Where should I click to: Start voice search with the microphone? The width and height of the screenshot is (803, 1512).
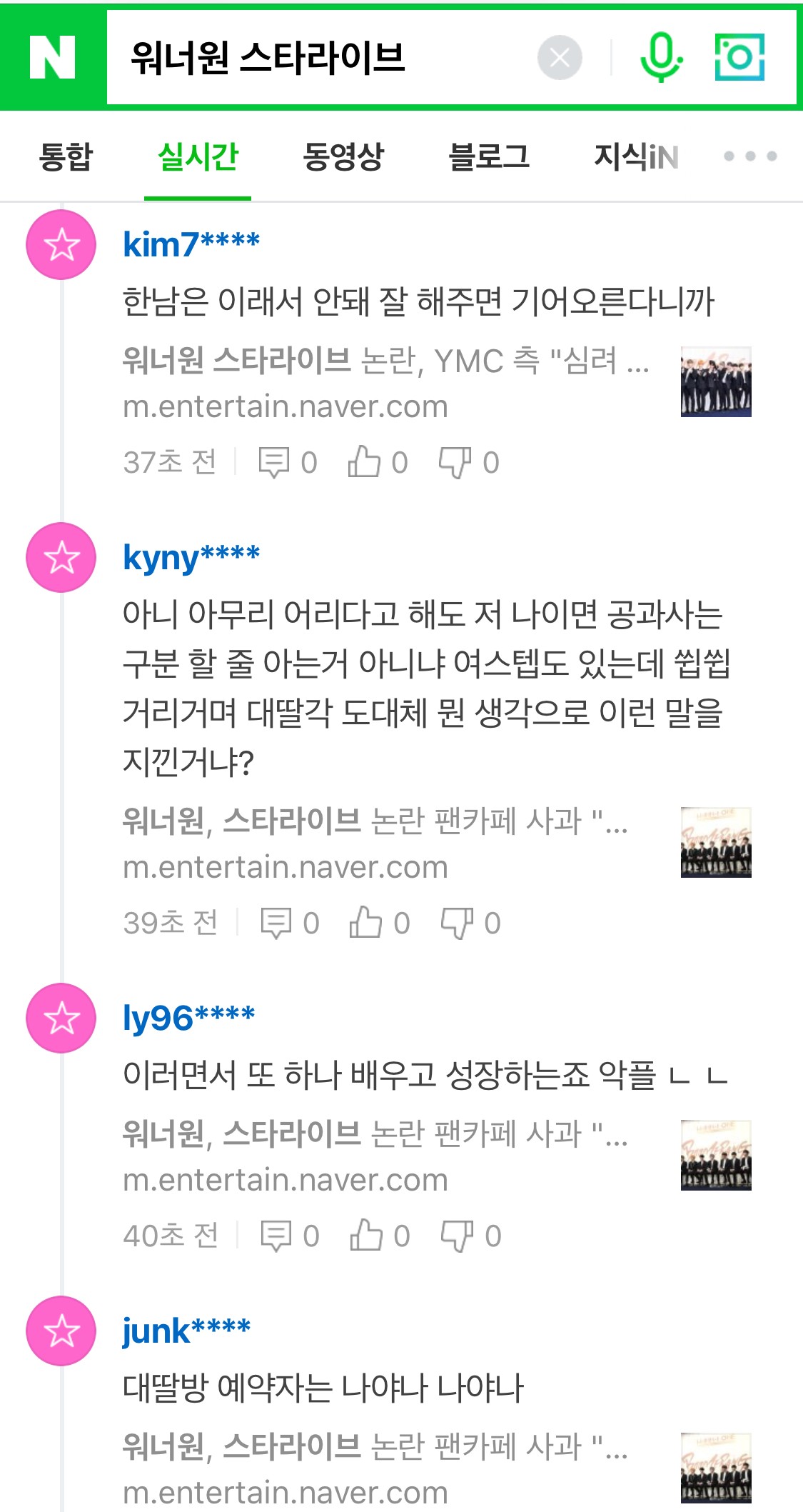(661, 57)
